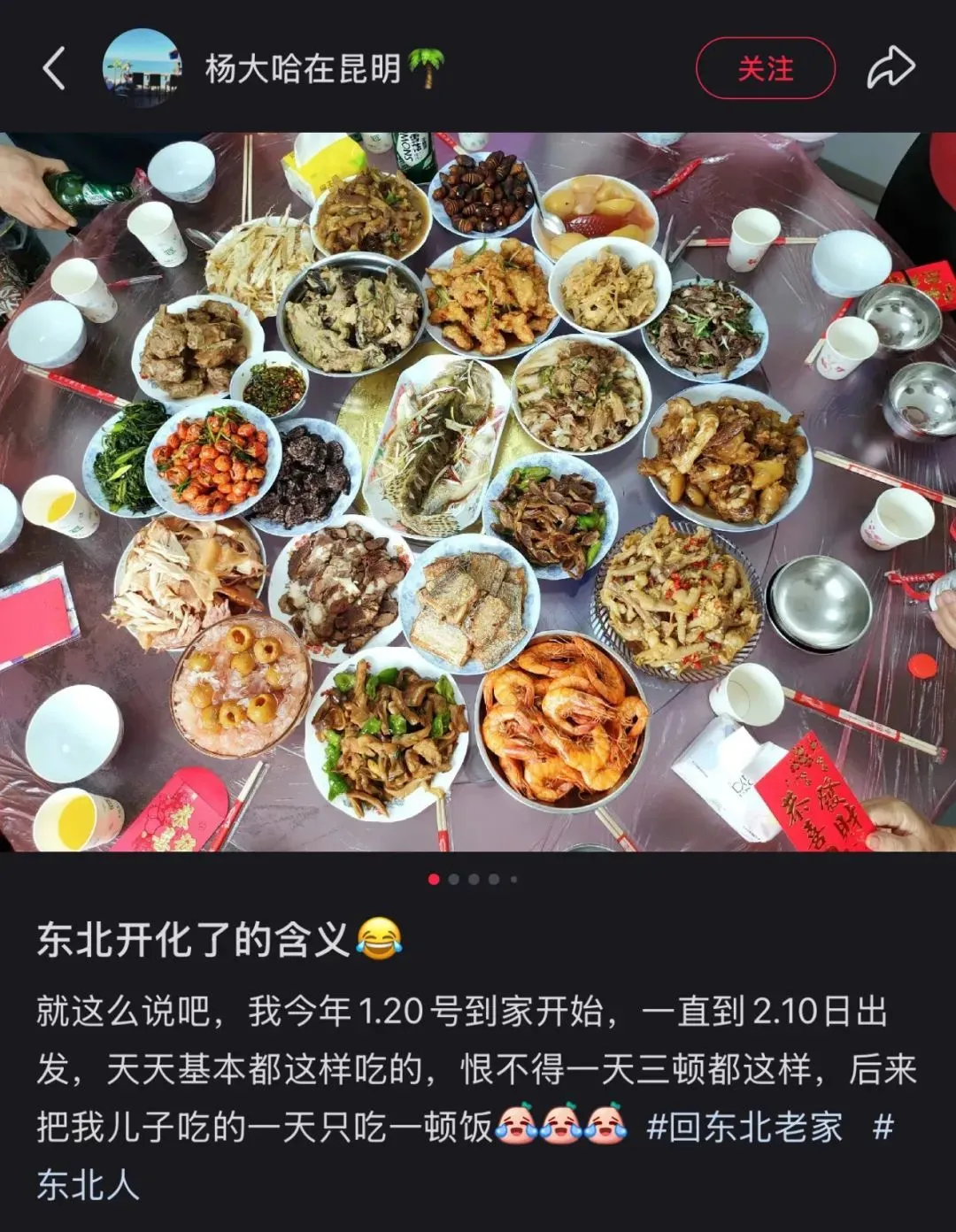Open 杨大哈在昆明's profile avatar

click(x=142, y=68)
